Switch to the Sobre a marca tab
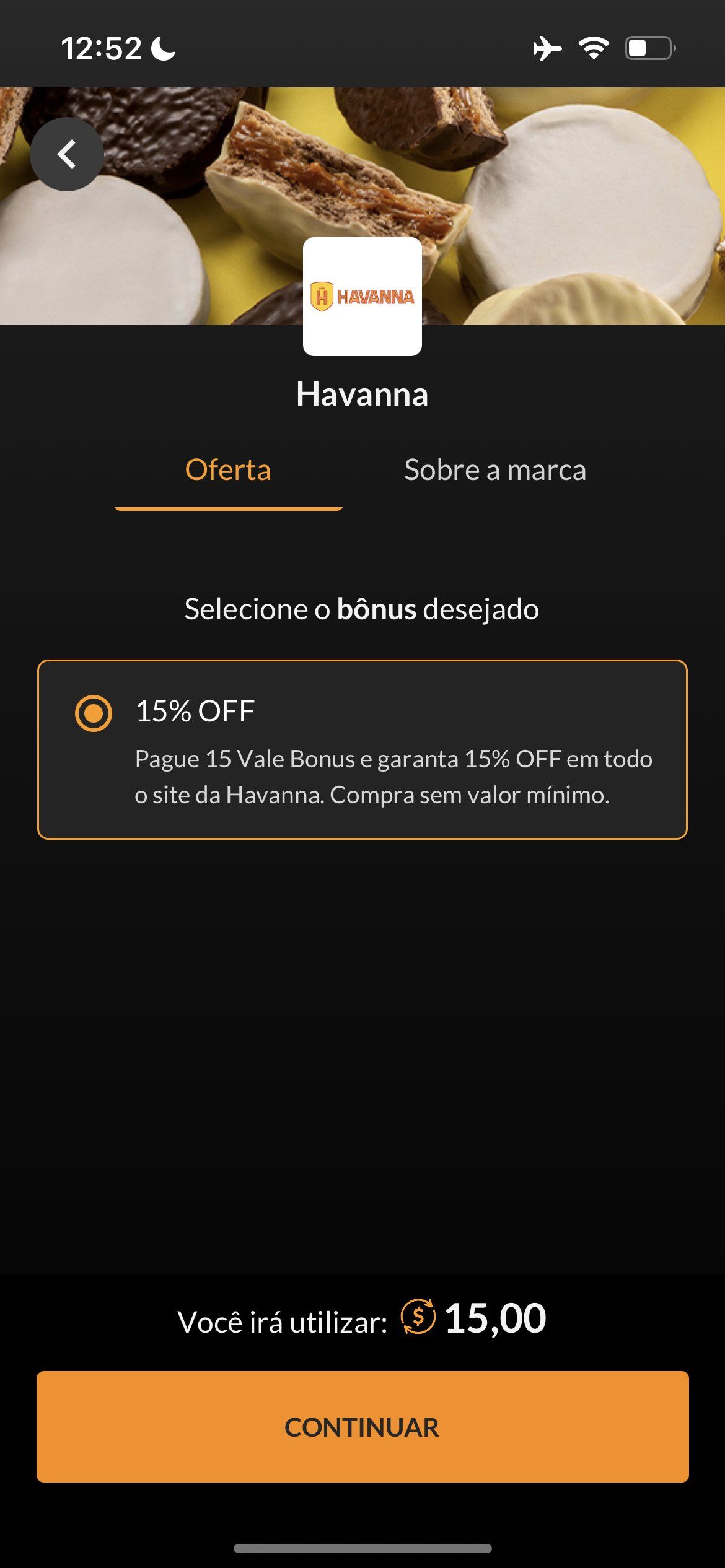The image size is (725, 1568). (x=494, y=470)
